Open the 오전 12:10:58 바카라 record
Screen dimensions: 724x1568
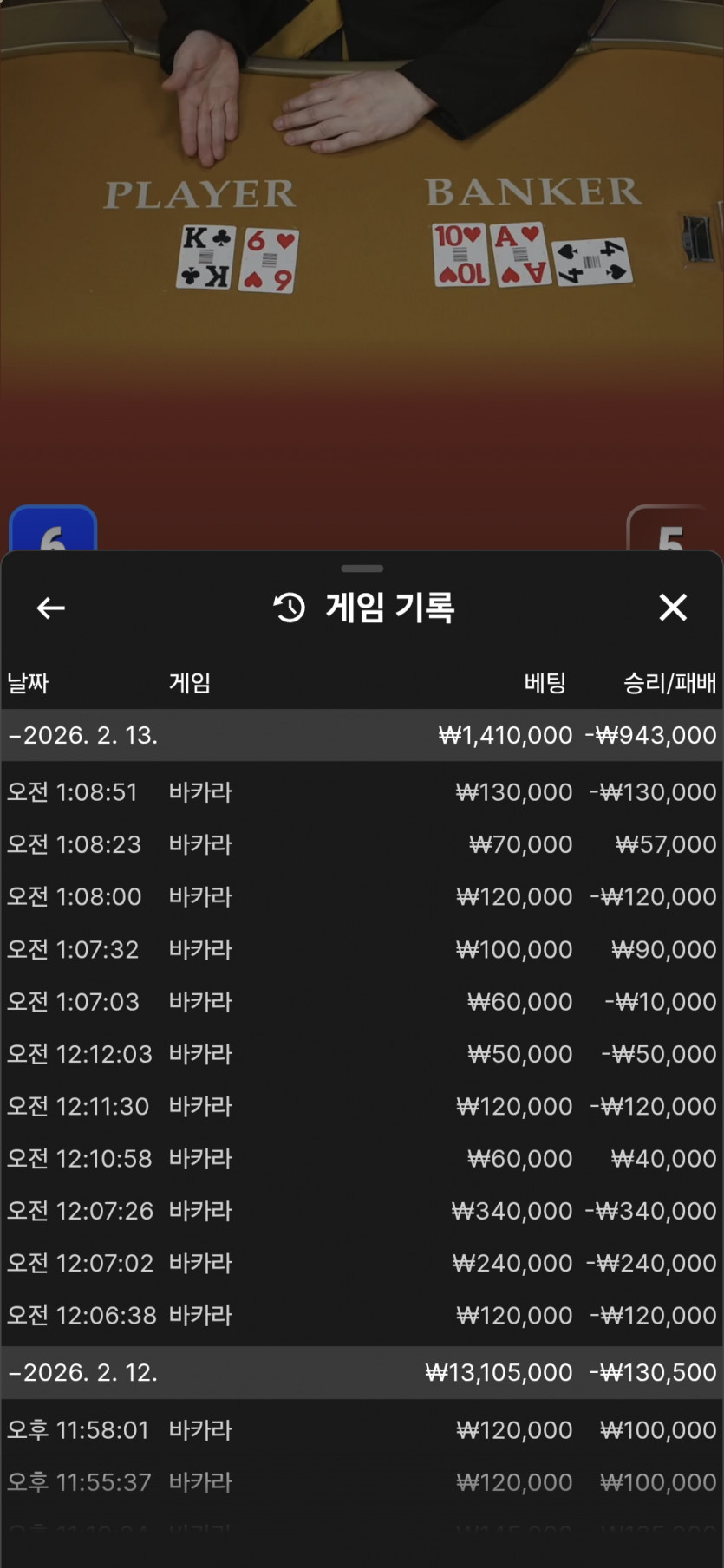pos(362,1158)
